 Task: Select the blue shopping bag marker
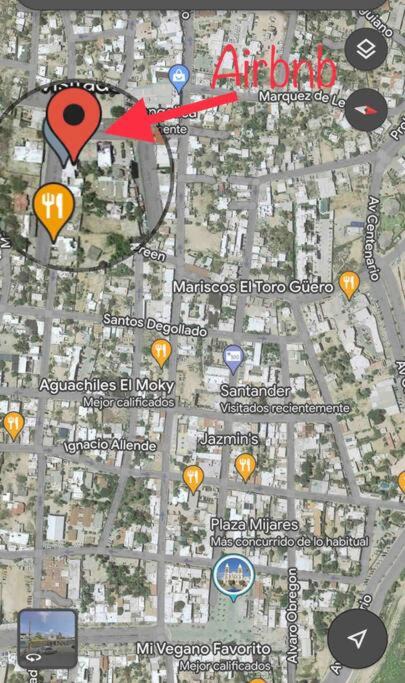[178, 78]
